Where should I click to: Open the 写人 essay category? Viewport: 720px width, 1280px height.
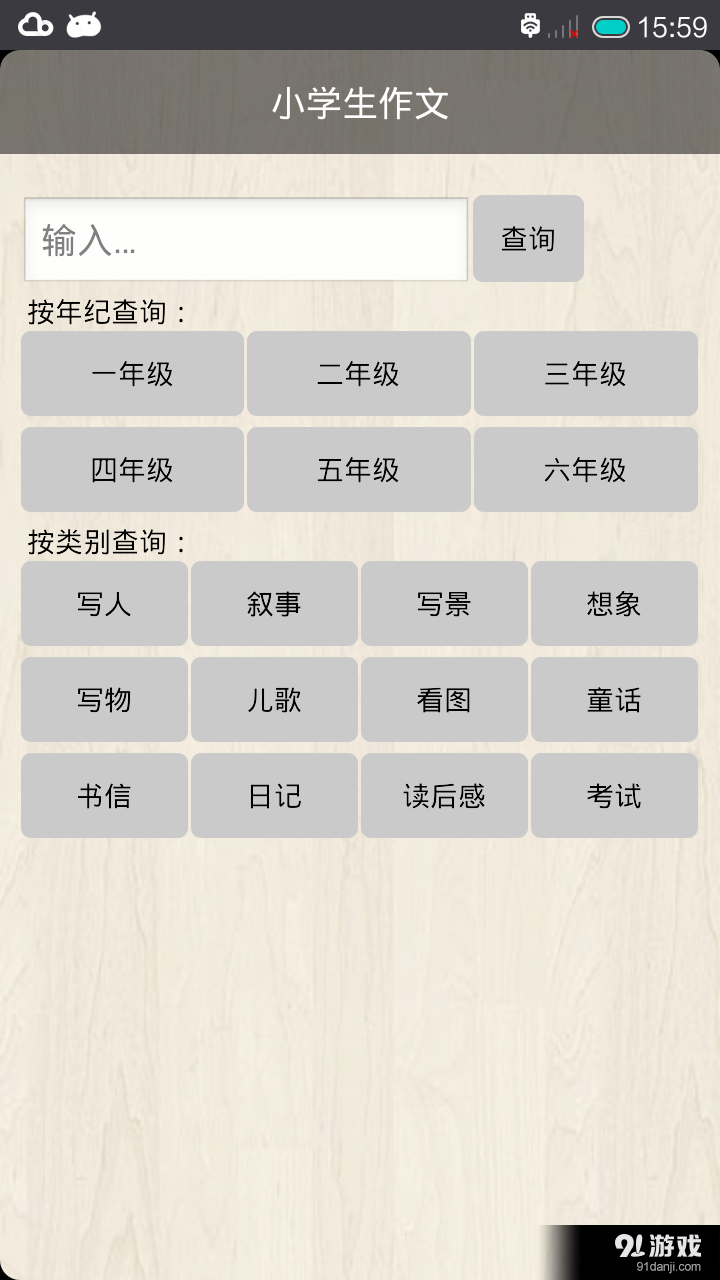[103, 603]
